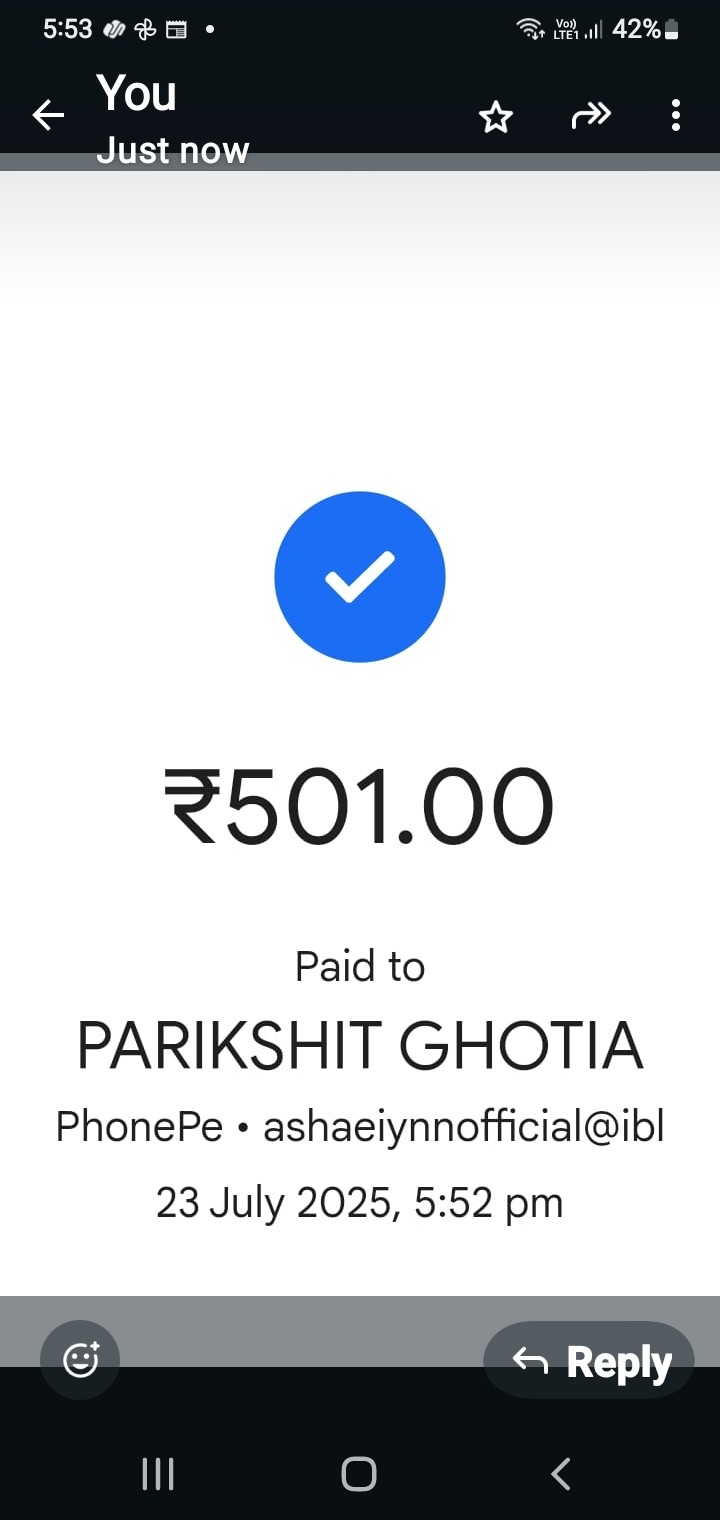
Task: Reply to this image message
Action: coord(589,1360)
